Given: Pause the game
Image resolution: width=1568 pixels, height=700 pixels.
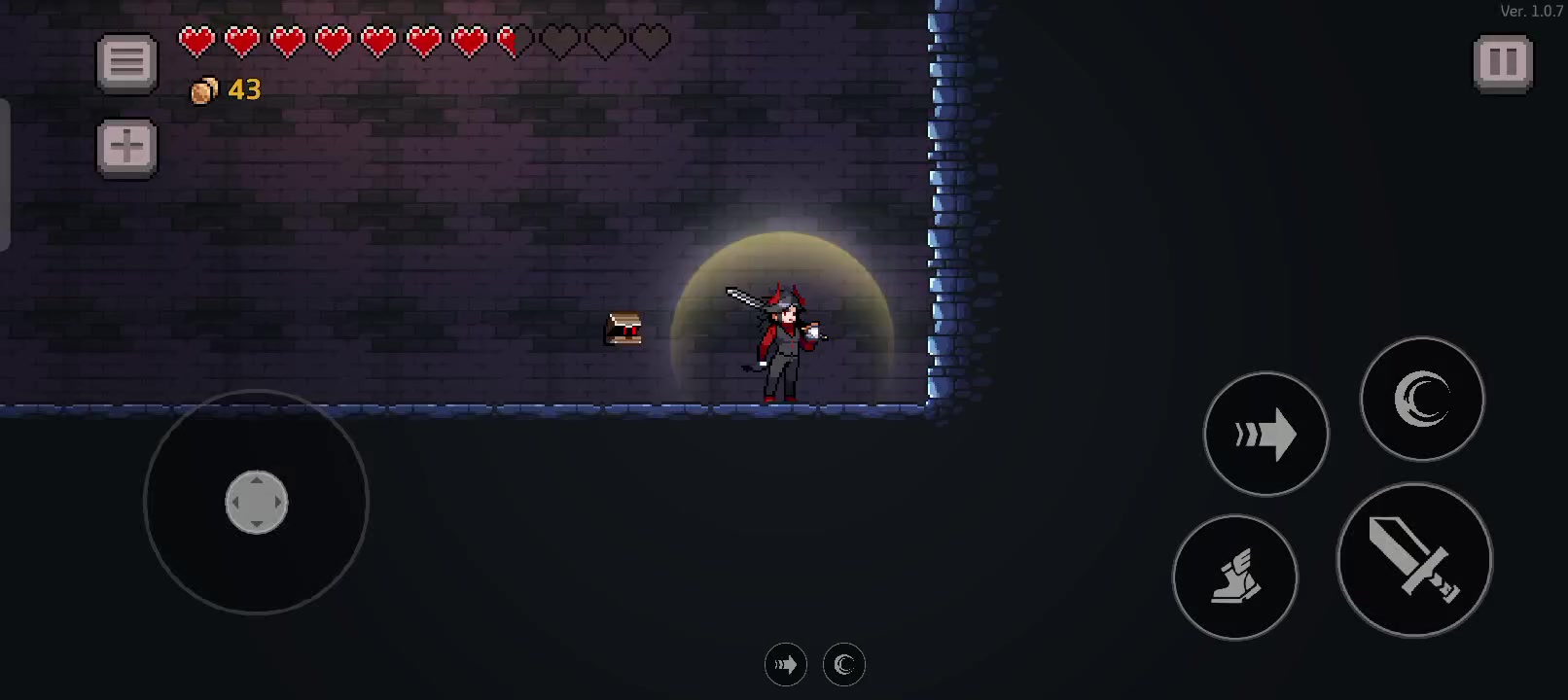Looking at the screenshot, I should click(x=1503, y=63).
